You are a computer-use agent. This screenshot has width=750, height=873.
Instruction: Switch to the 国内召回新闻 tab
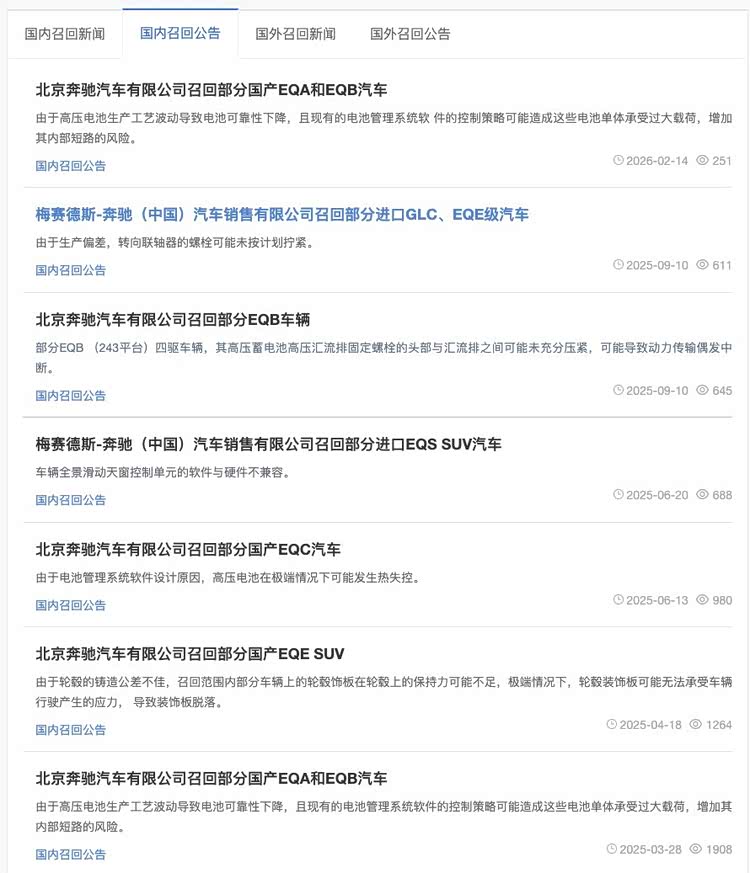click(x=64, y=34)
